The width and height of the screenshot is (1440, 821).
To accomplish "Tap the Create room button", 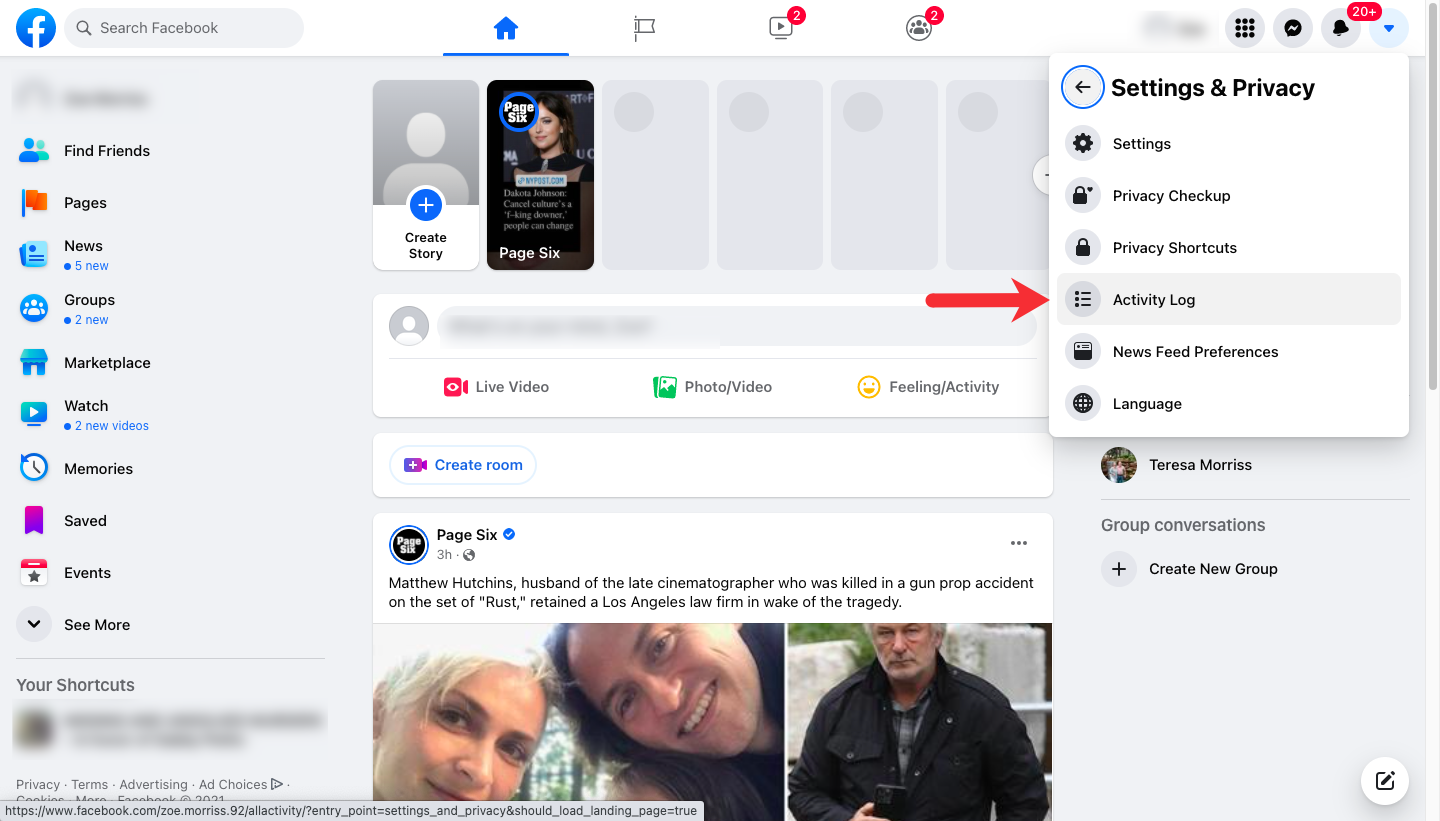I will [463, 465].
